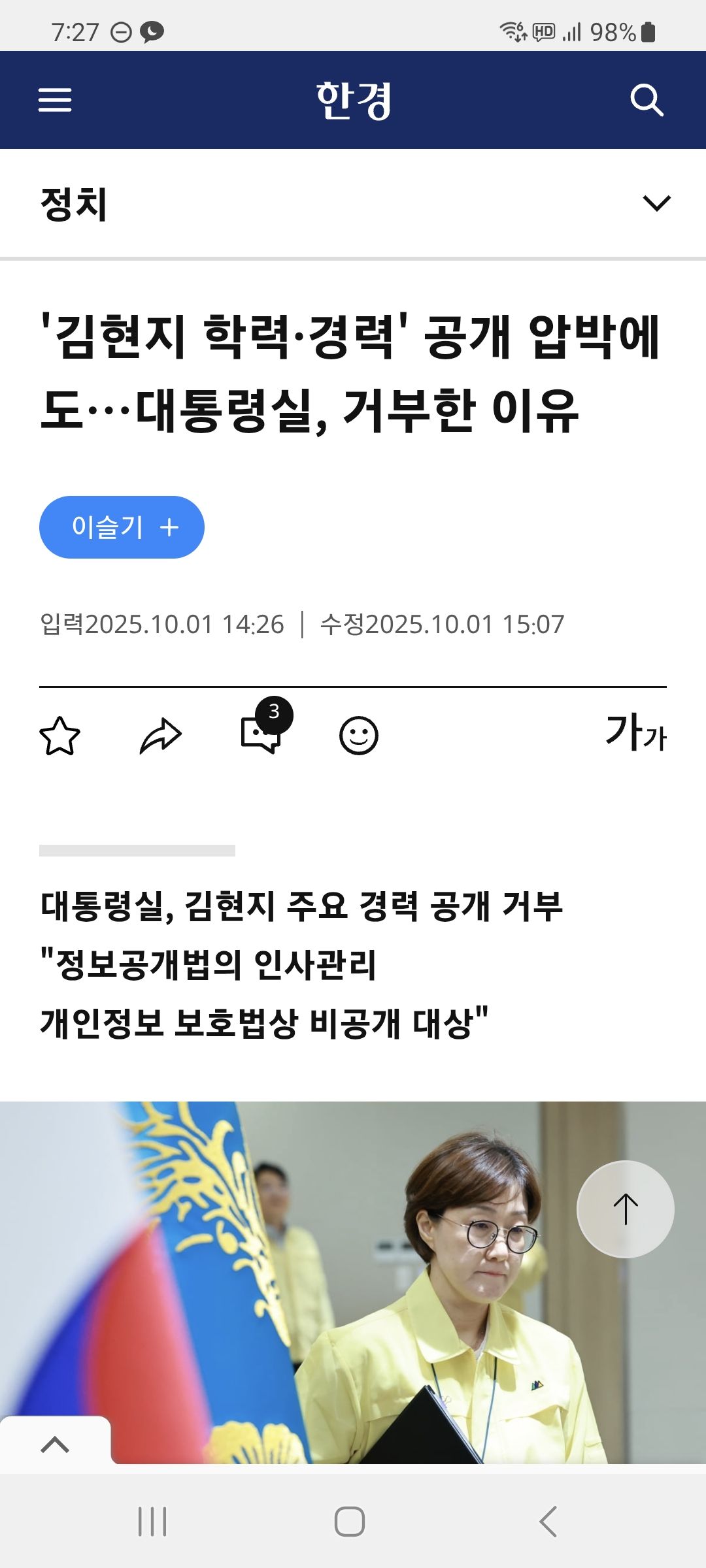Open search in 한경 header
This screenshot has height=1568, width=706.
click(647, 100)
